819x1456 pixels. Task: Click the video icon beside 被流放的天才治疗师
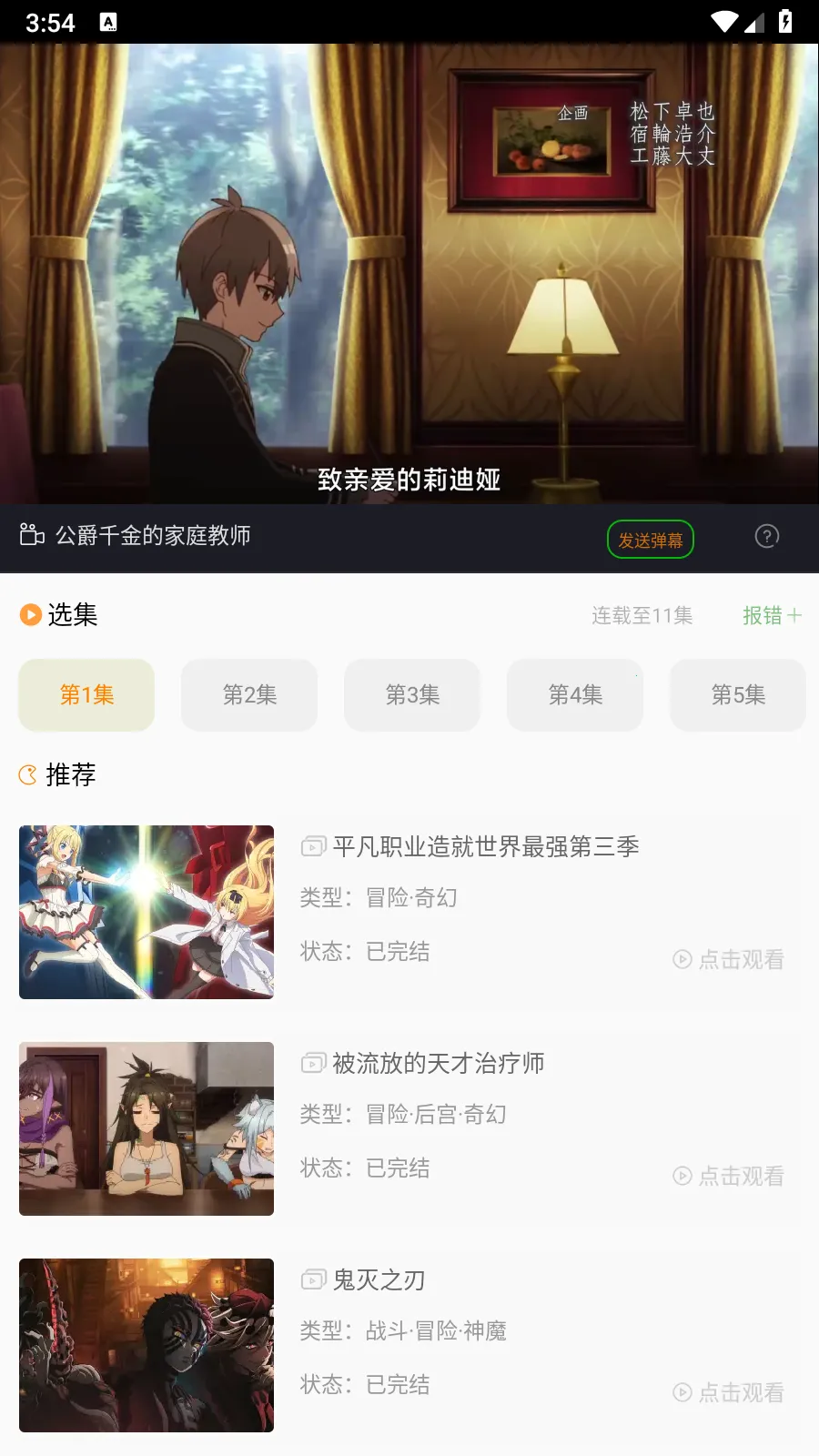pos(312,1063)
